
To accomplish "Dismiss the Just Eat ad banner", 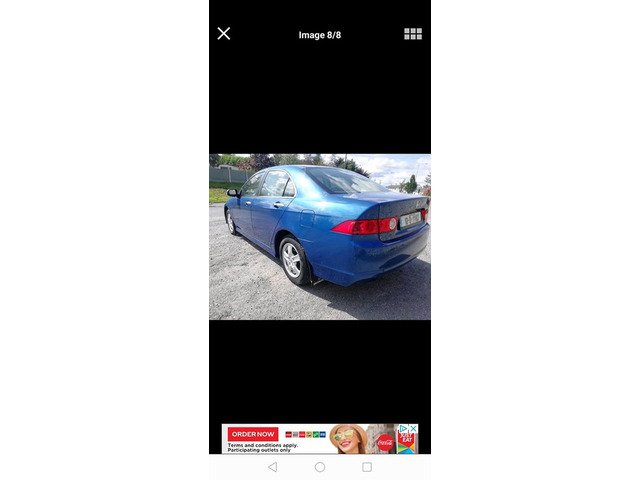I will pos(413,429).
